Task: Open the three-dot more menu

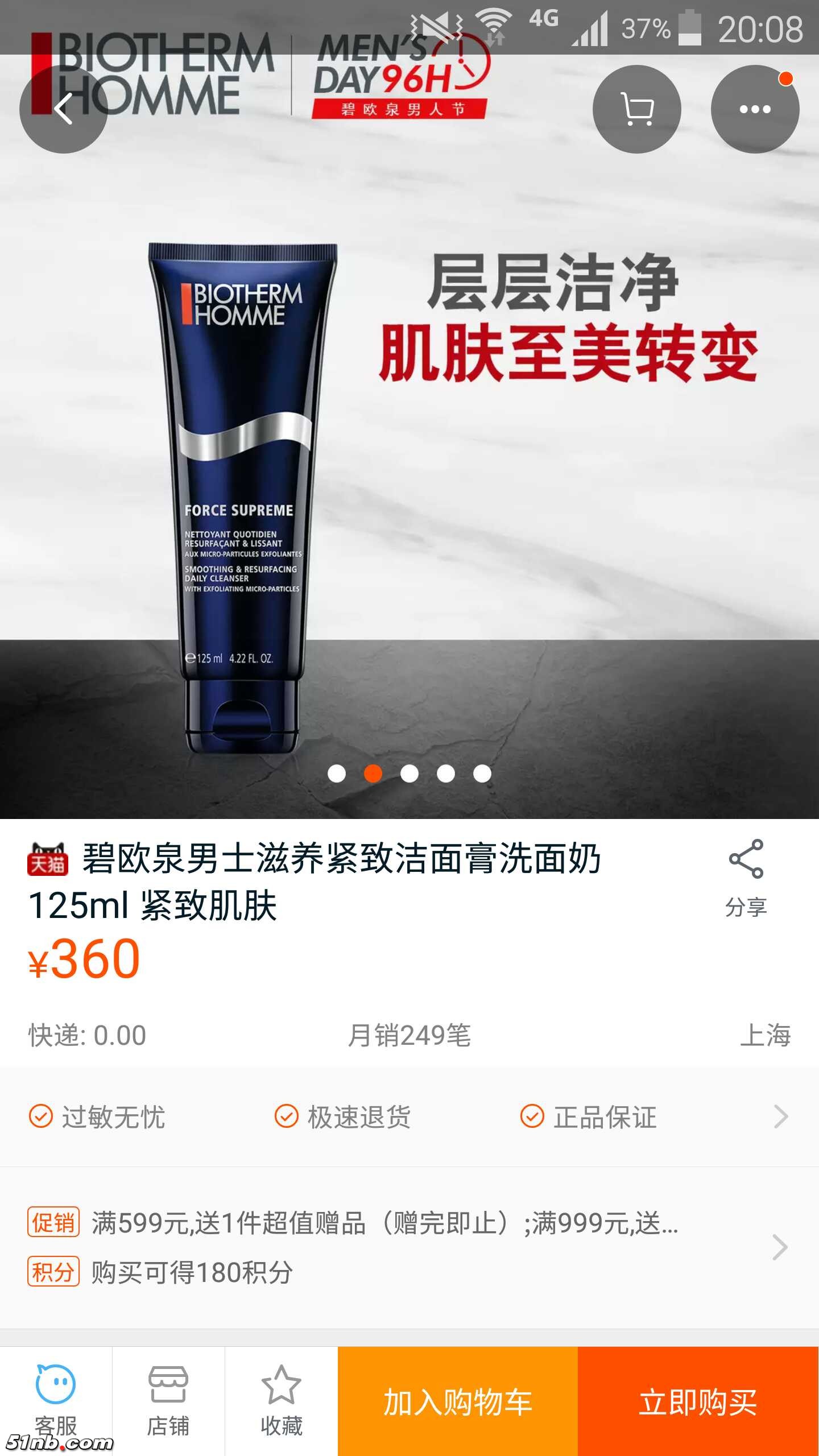Action: [x=755, y=109]
